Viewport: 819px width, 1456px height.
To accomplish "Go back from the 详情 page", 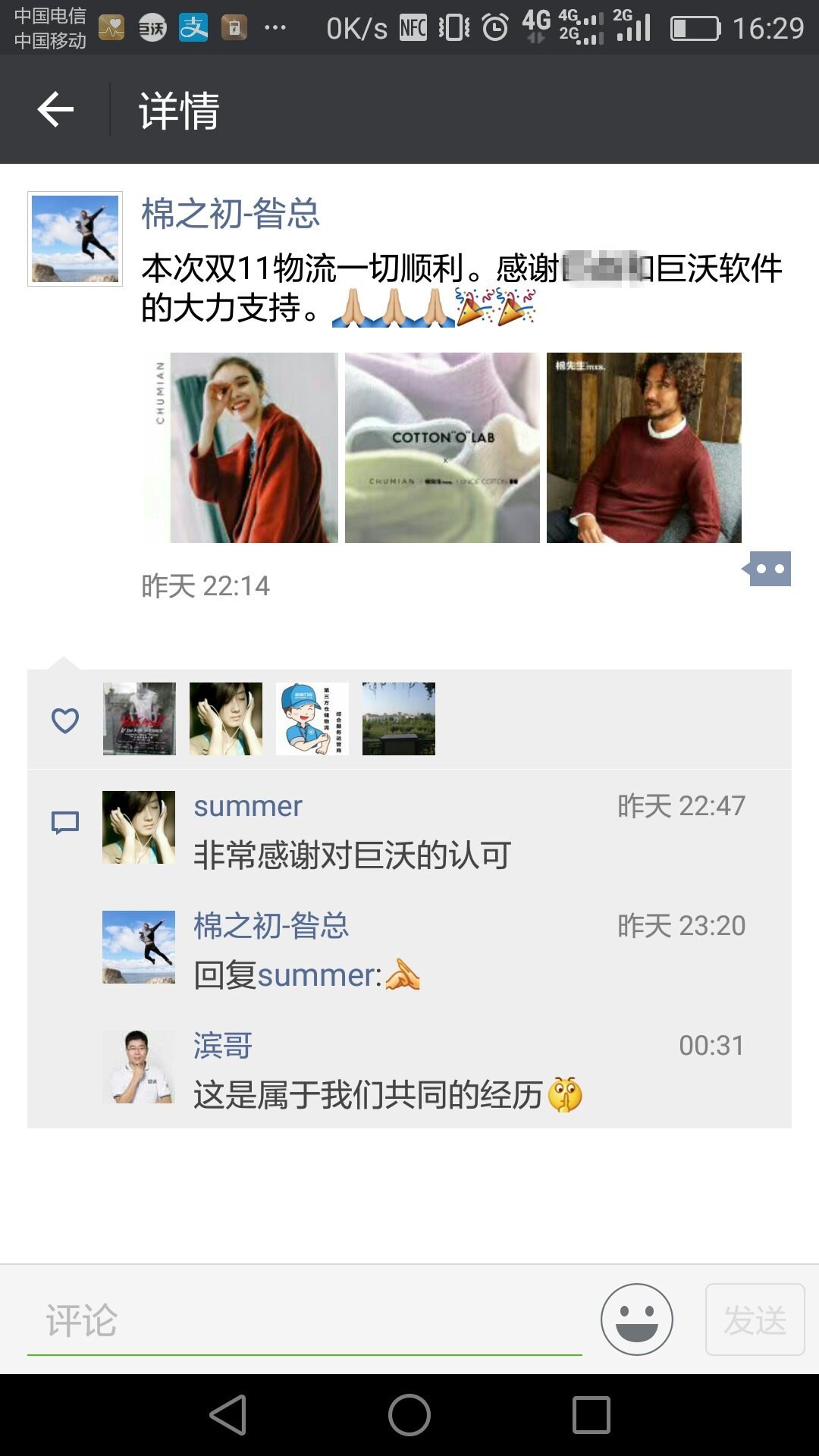I will (x=55, y=110).
